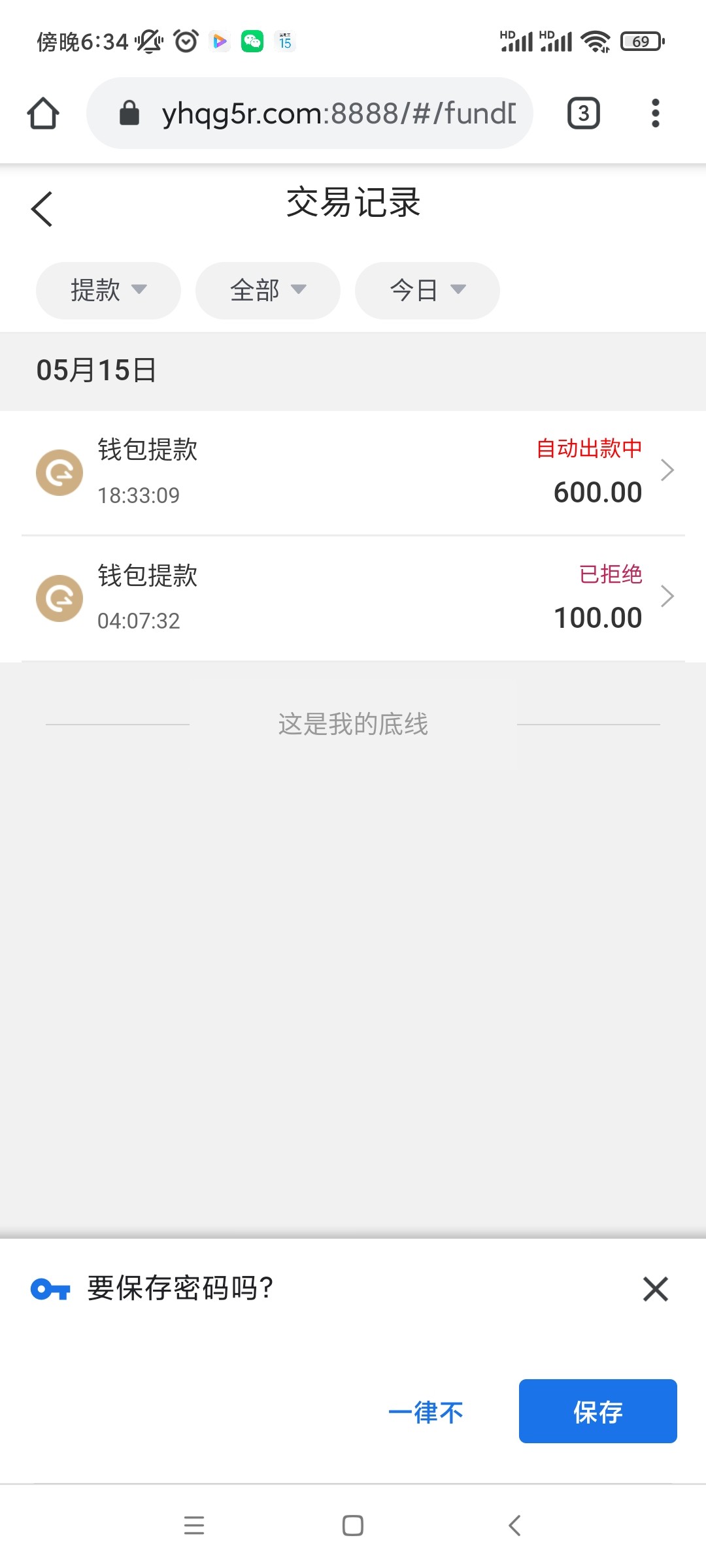The height and width of the screenshot is (1568, 706).
Task: Save the password with 保存
Action: click(x=597, y=1411)
